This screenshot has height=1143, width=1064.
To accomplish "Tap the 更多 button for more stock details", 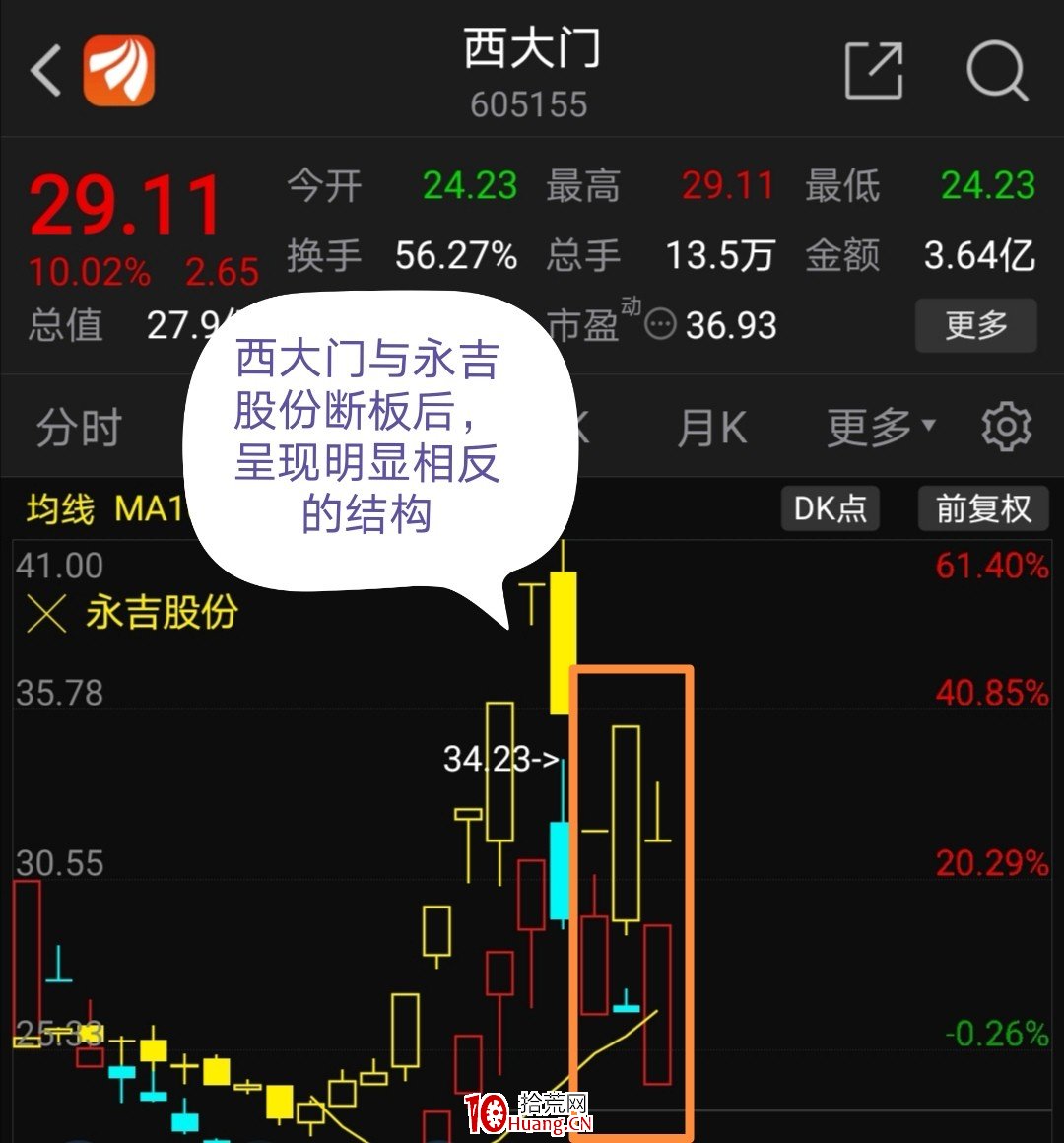I will [x=975, y=325].
